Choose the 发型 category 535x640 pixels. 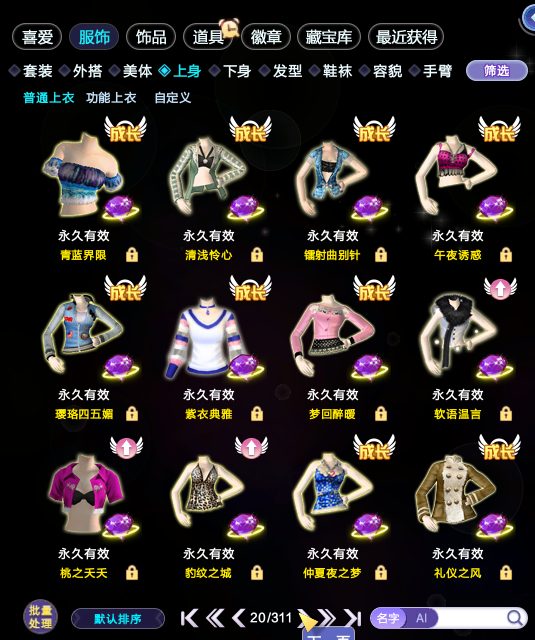click(x=281, y=71)
